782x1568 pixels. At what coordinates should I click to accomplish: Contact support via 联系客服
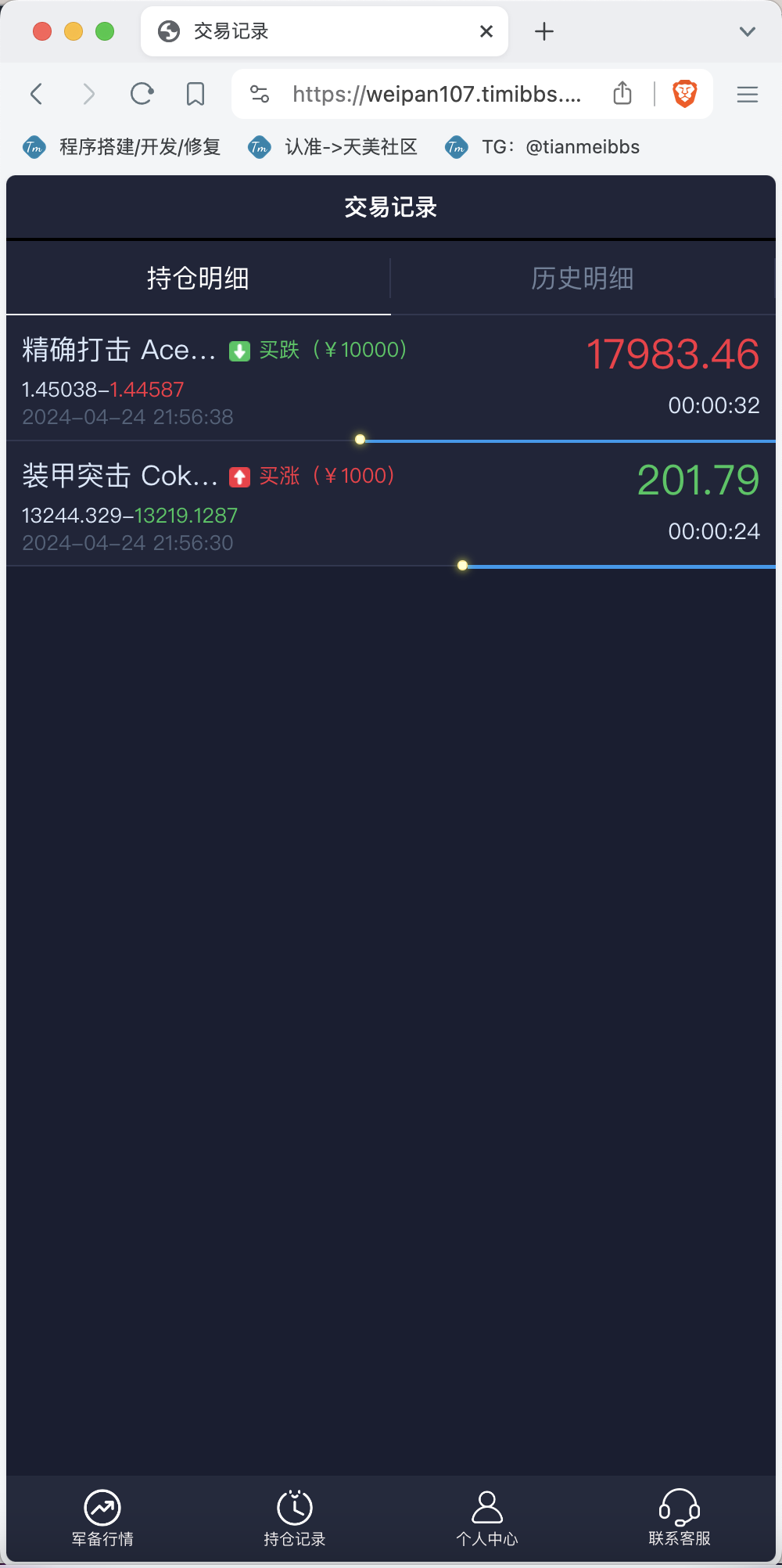click(680, 1518)
